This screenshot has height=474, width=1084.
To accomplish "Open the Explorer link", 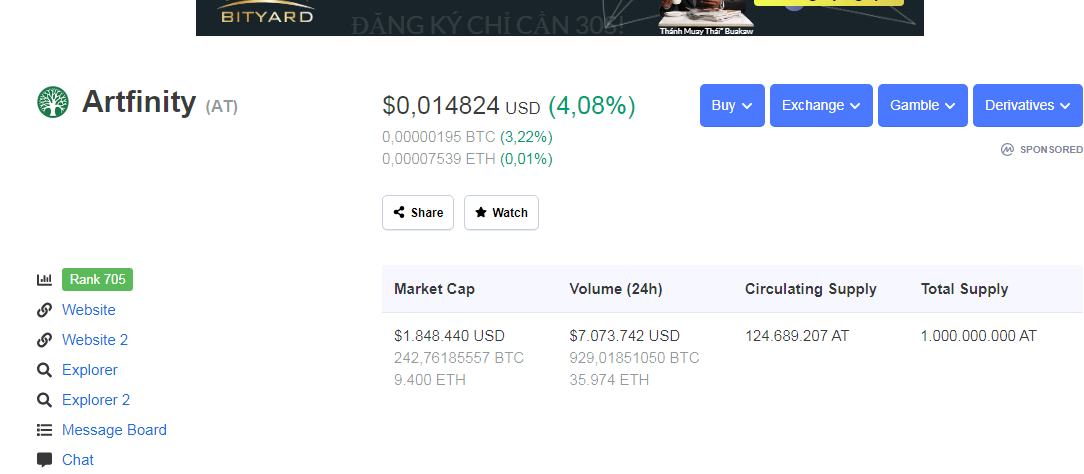I will pos(90,370).
